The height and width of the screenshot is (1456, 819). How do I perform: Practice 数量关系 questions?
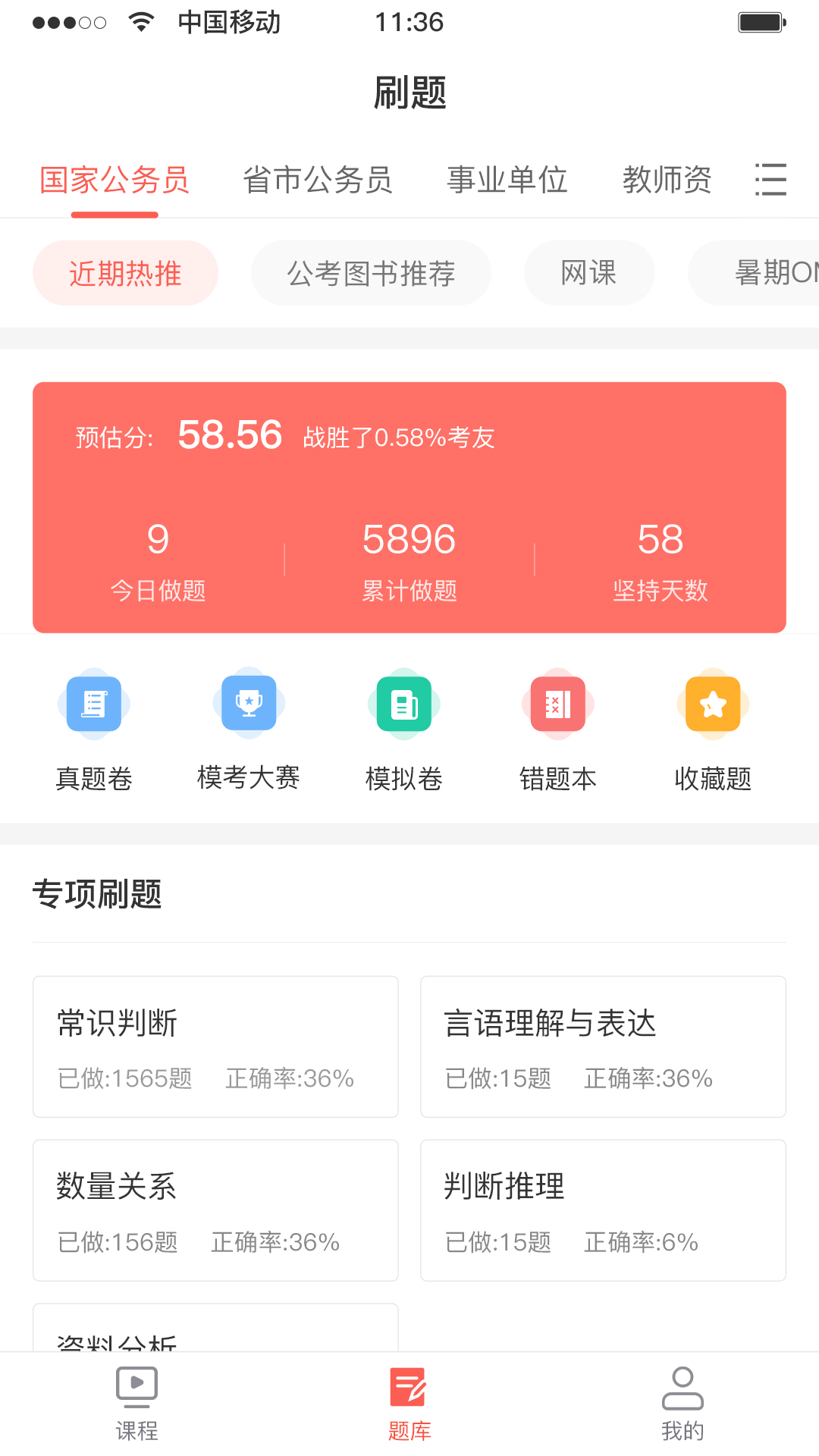coord(215,1210)
